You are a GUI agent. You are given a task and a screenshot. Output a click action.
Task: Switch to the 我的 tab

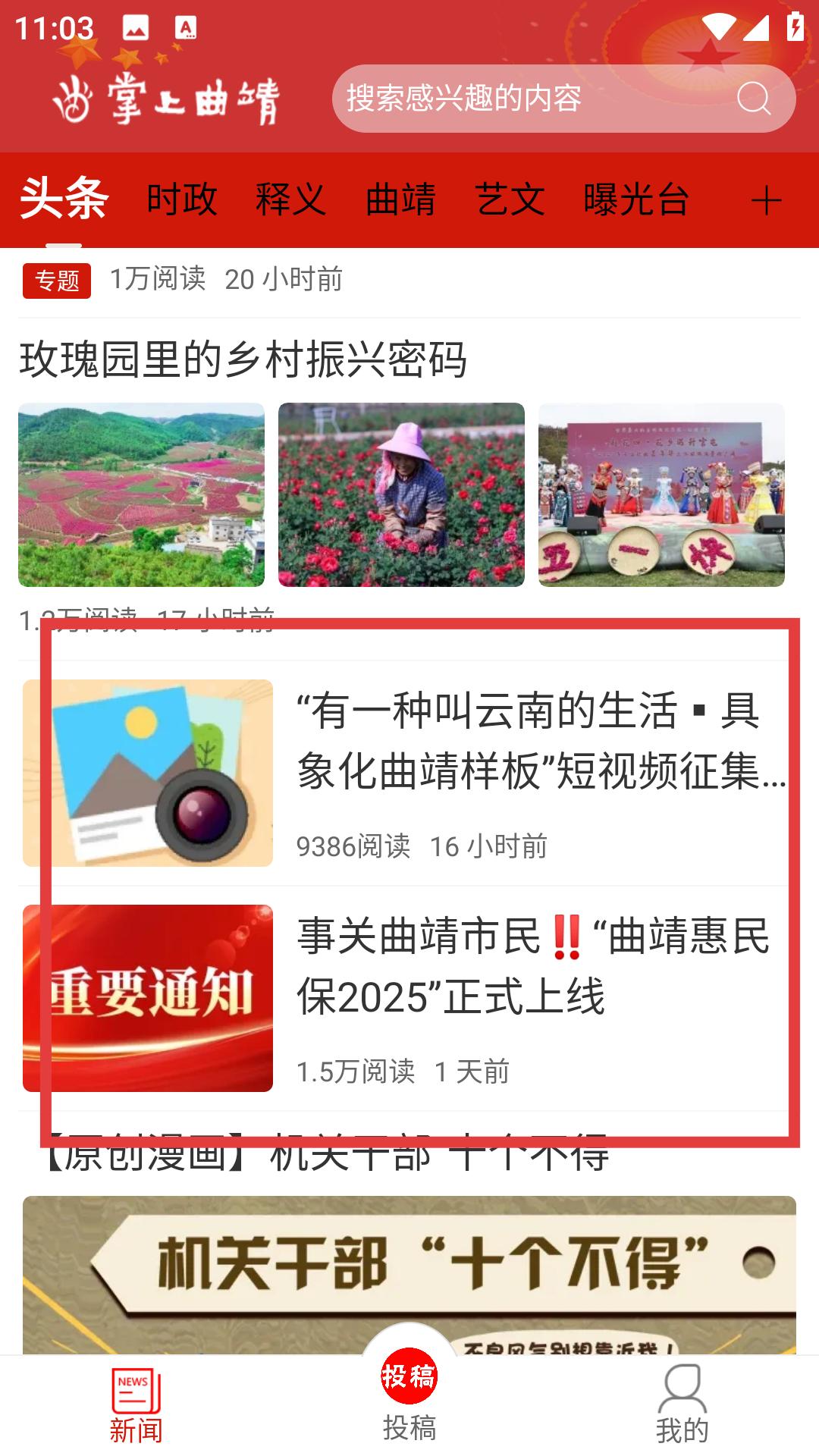point(682,1404)
